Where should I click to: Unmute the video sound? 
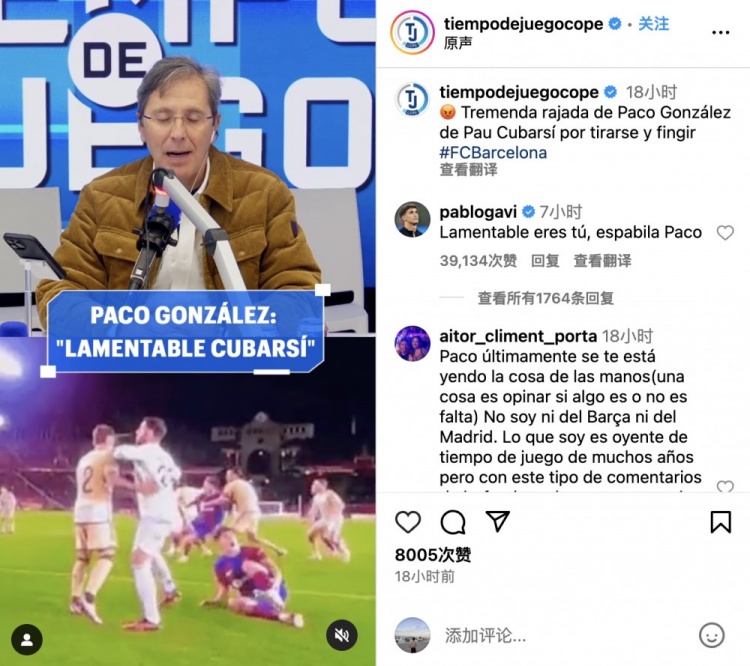coord(341,636)
